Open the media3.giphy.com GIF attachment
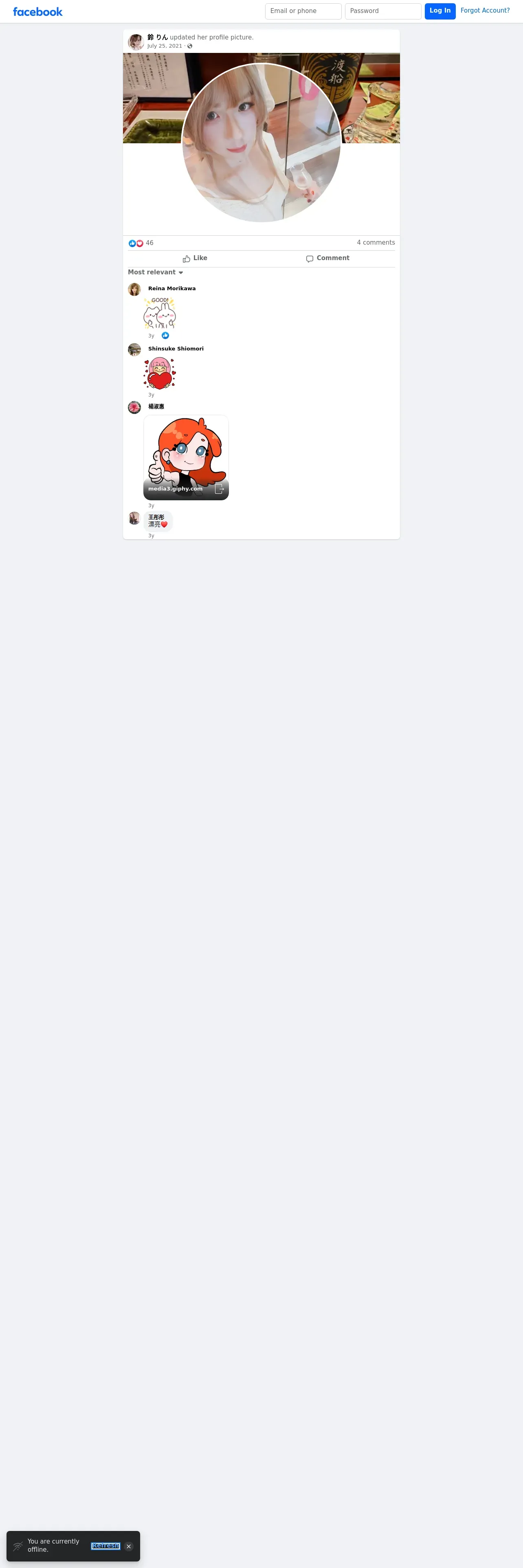The width and height of the screenshot is (523, 1568). coord(186,457)
